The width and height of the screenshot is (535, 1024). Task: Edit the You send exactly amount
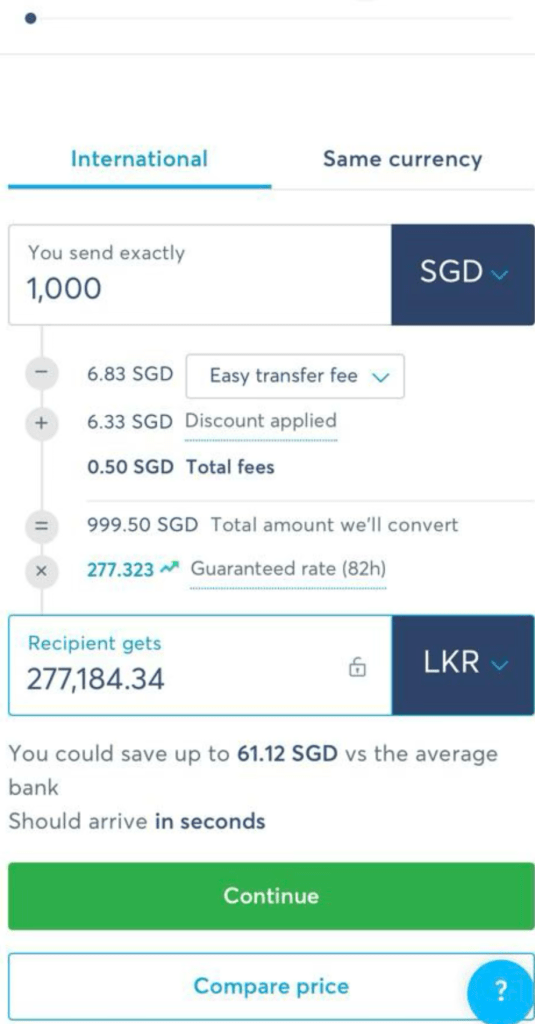200,274
